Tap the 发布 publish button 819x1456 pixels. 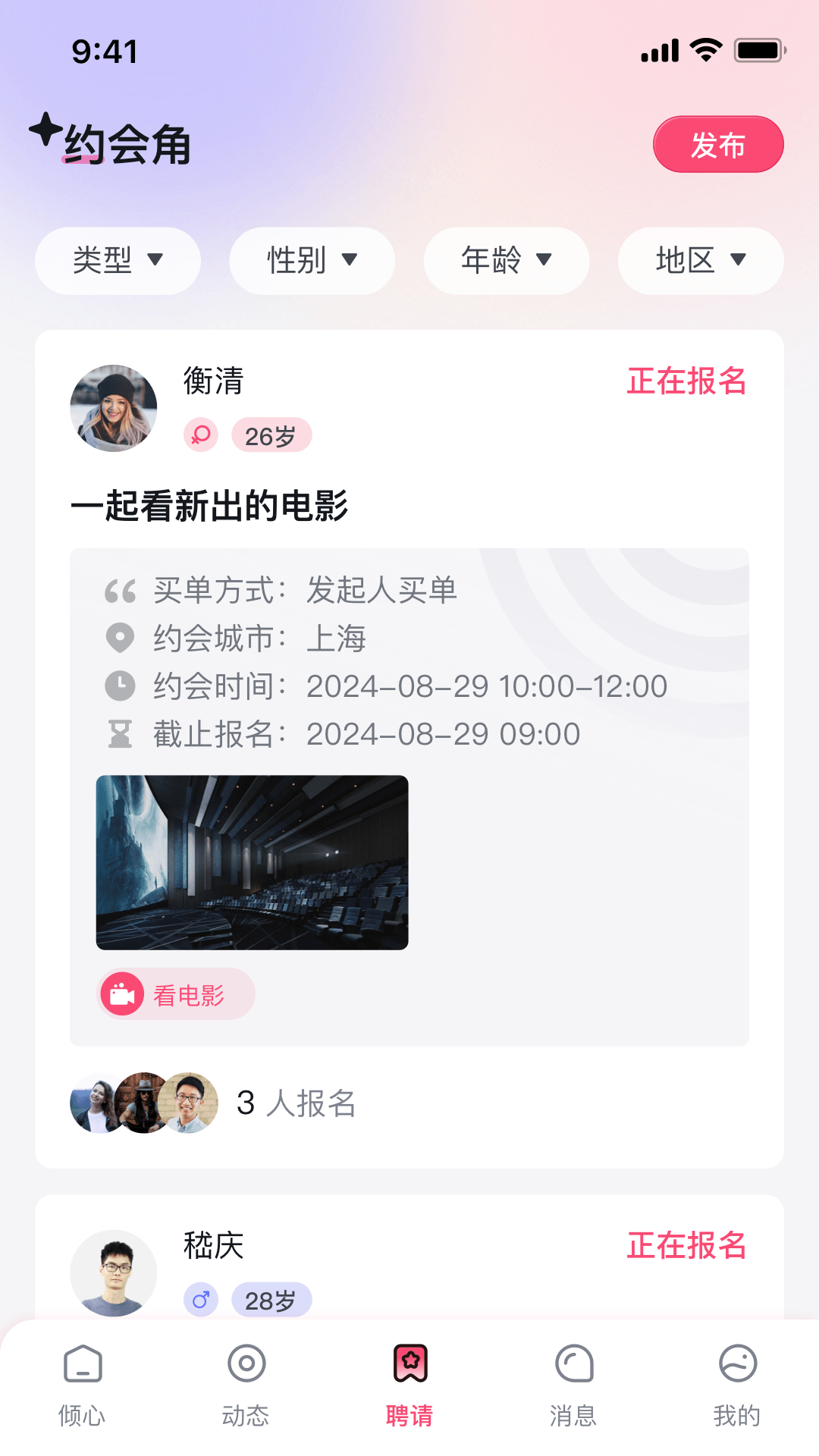tap(718, 143)
